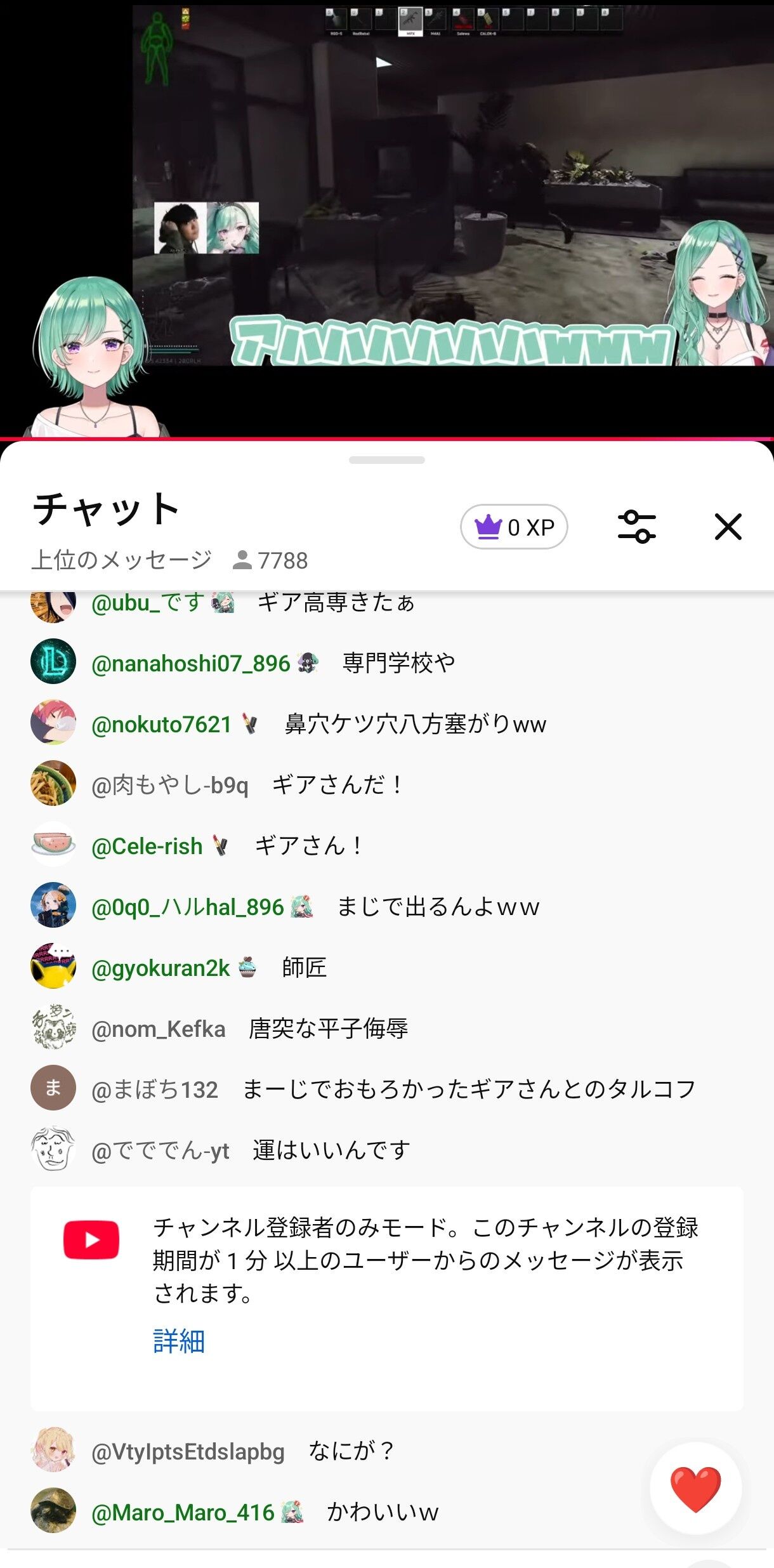Viewport: 774px width, 1568px height.
Task: Close the chat panel
Action: [728, 527]
